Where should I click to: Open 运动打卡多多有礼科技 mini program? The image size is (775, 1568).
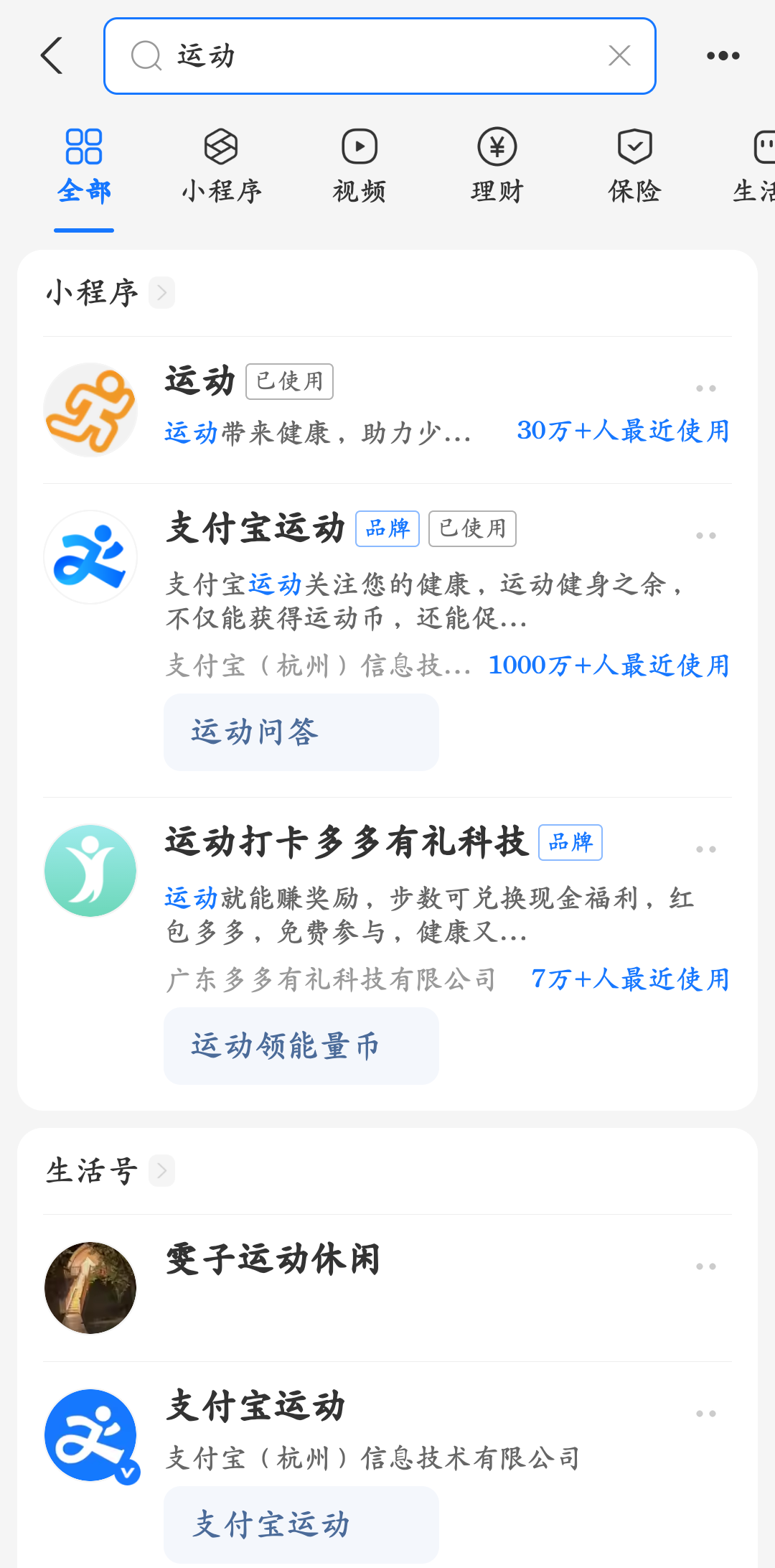[x=347, y=843]
